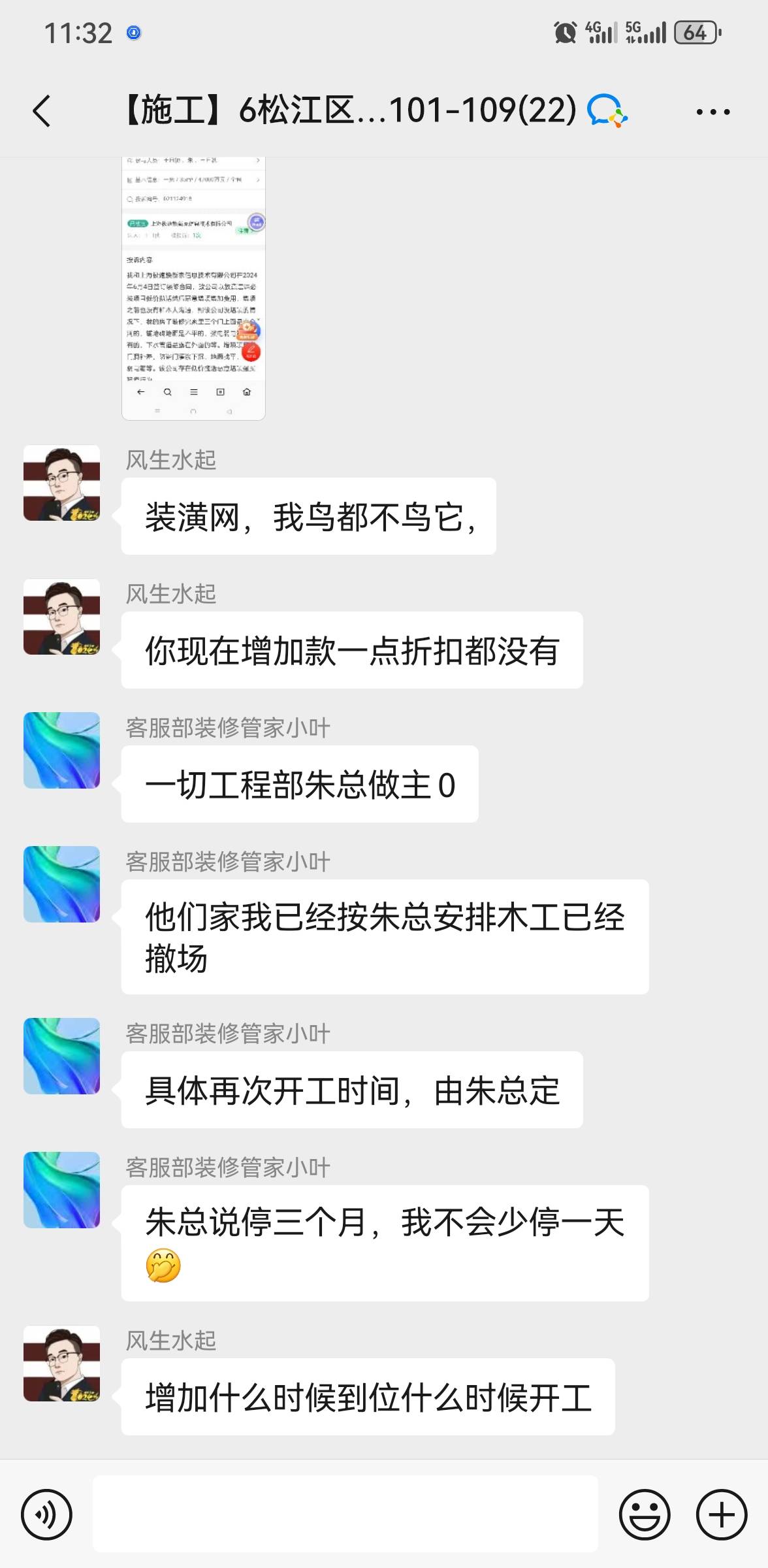Tap 风生水起's avatar beside 装潢网 message

62,483
